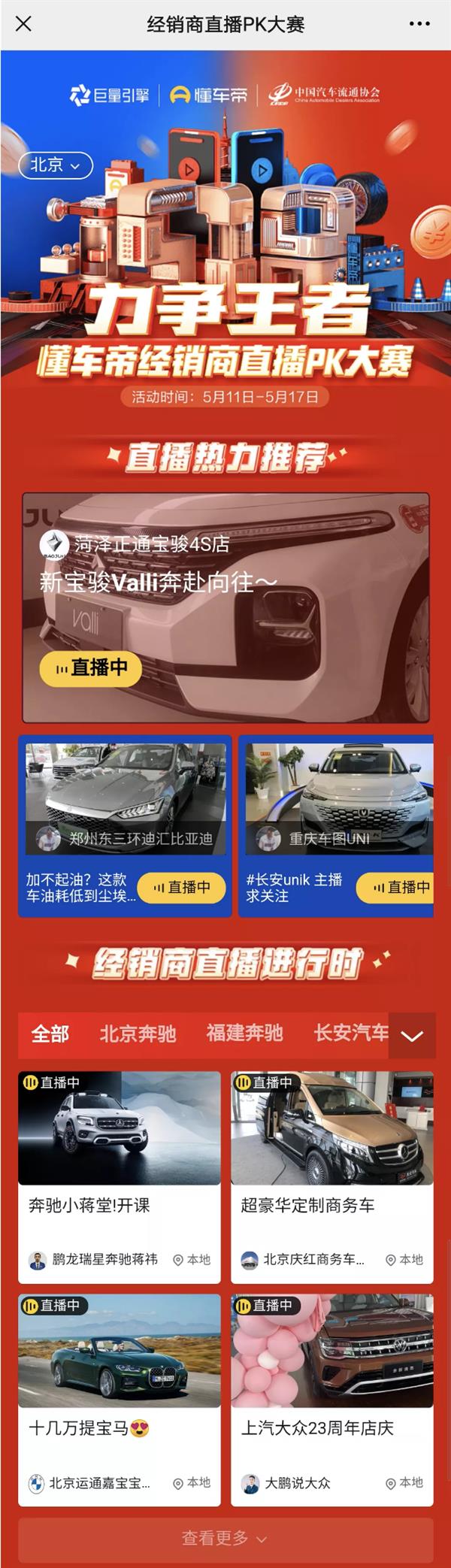Viewport: 451px width, 1568px height.
Task: Open 奔驰小蒋堂!开课 livestream
Action: [120, 1176]
